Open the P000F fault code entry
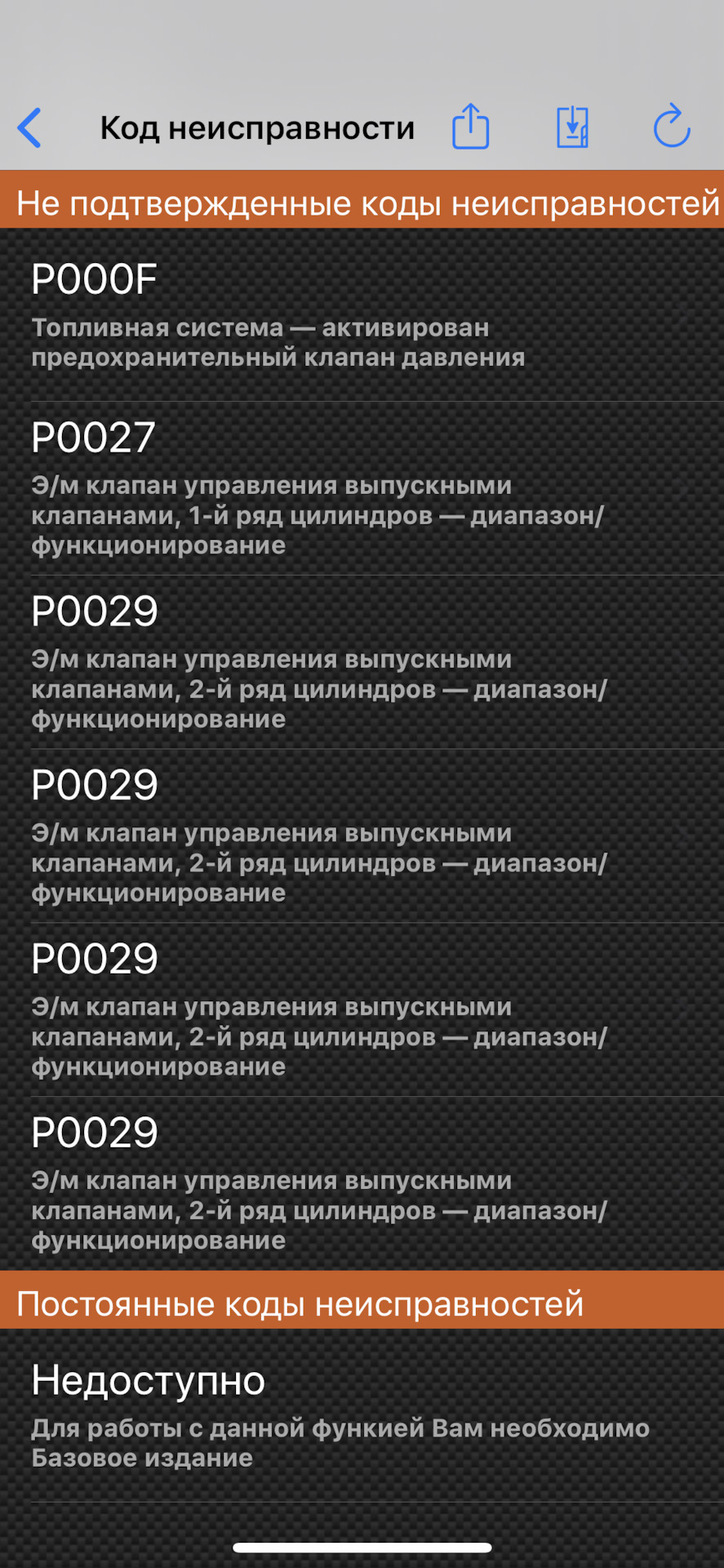724x1568 pixels. coord(362,315)
